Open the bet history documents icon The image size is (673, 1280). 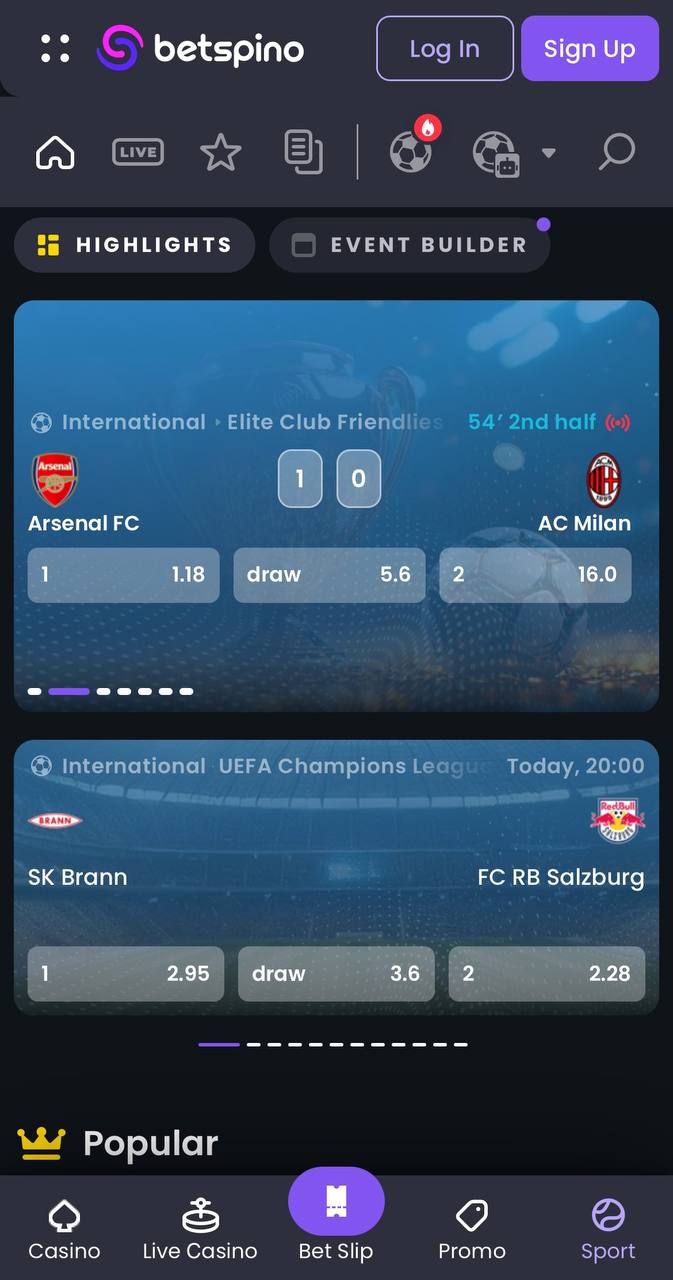point(304,152)
